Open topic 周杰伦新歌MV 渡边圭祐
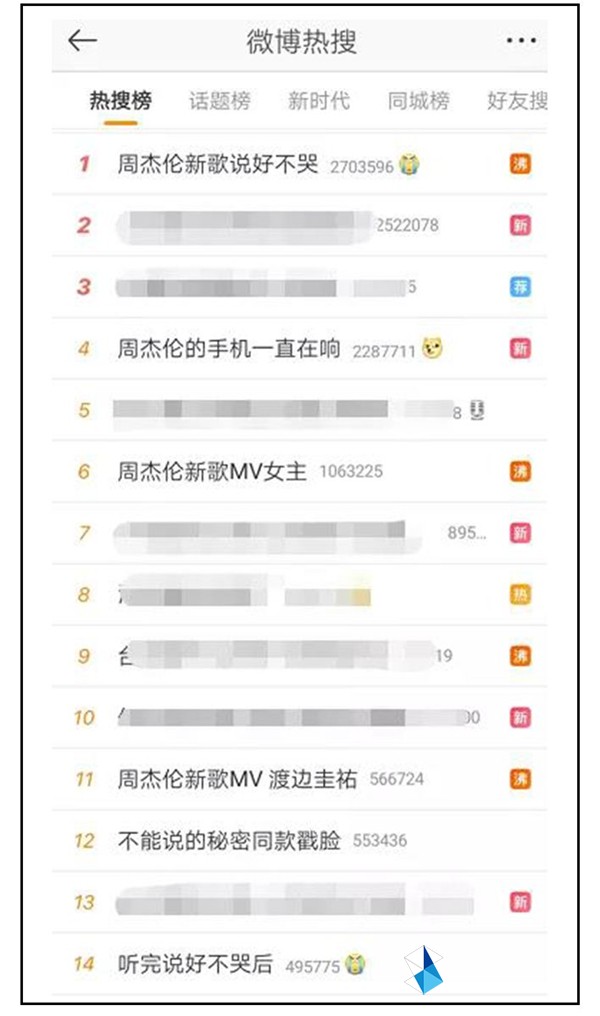The width and height of the screenshot is (600, 1016). (299, 779)
